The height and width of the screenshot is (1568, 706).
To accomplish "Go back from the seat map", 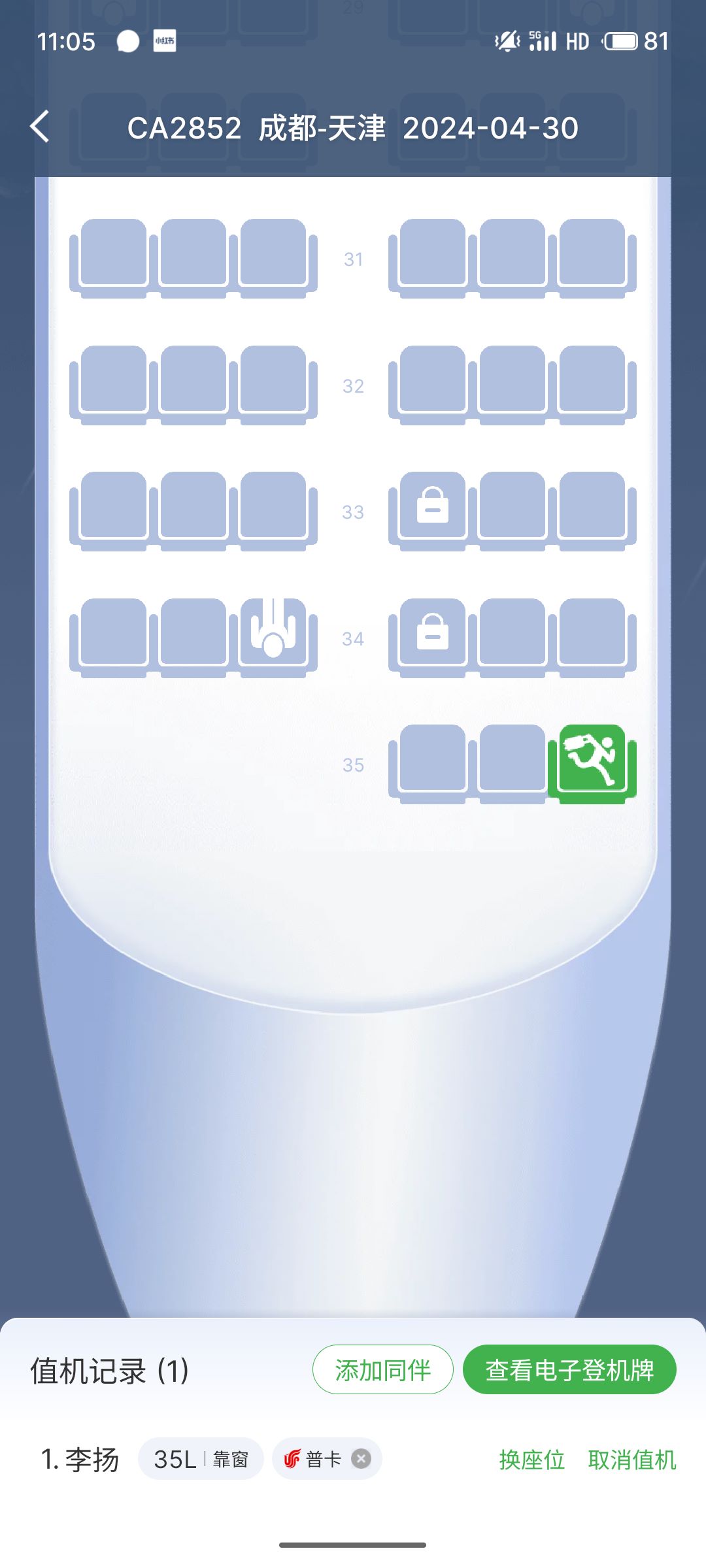I will [41, 127].
